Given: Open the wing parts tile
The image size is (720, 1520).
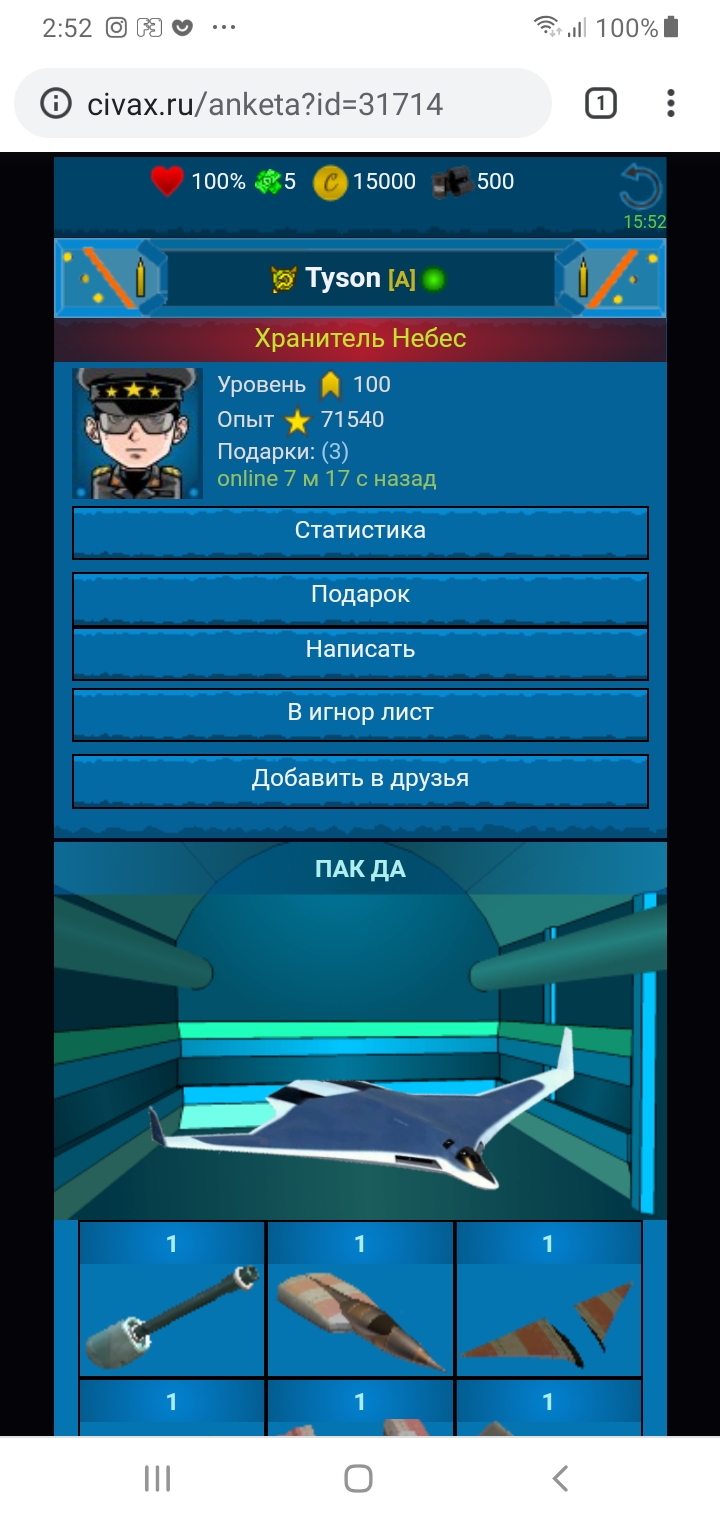Looking at the screenshot, I should (548, 1318).
